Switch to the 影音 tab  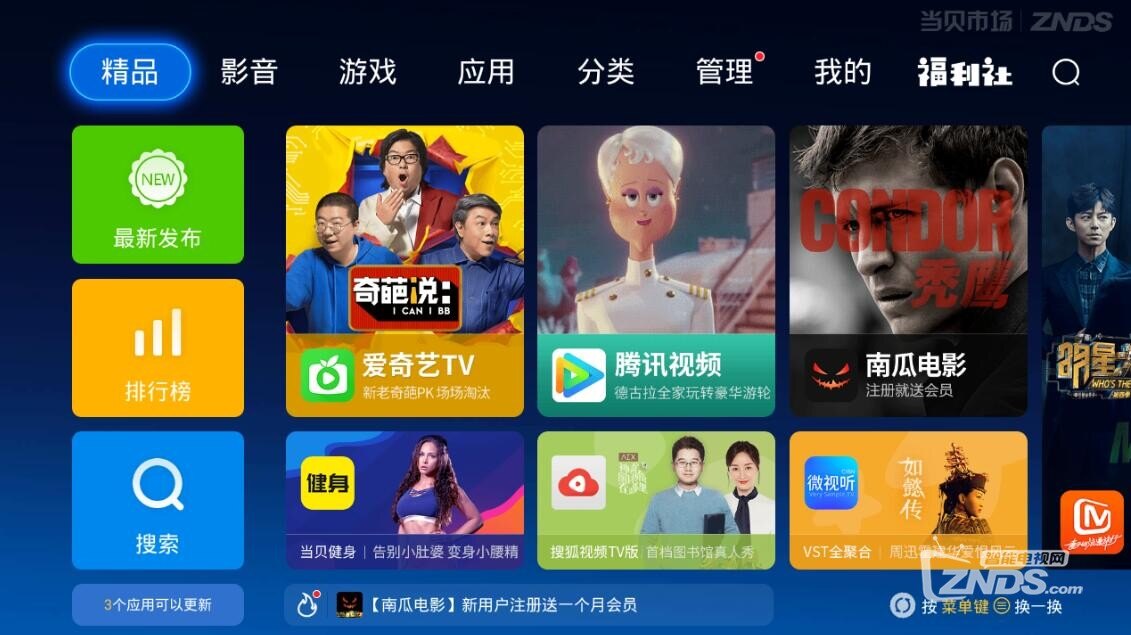248,72
